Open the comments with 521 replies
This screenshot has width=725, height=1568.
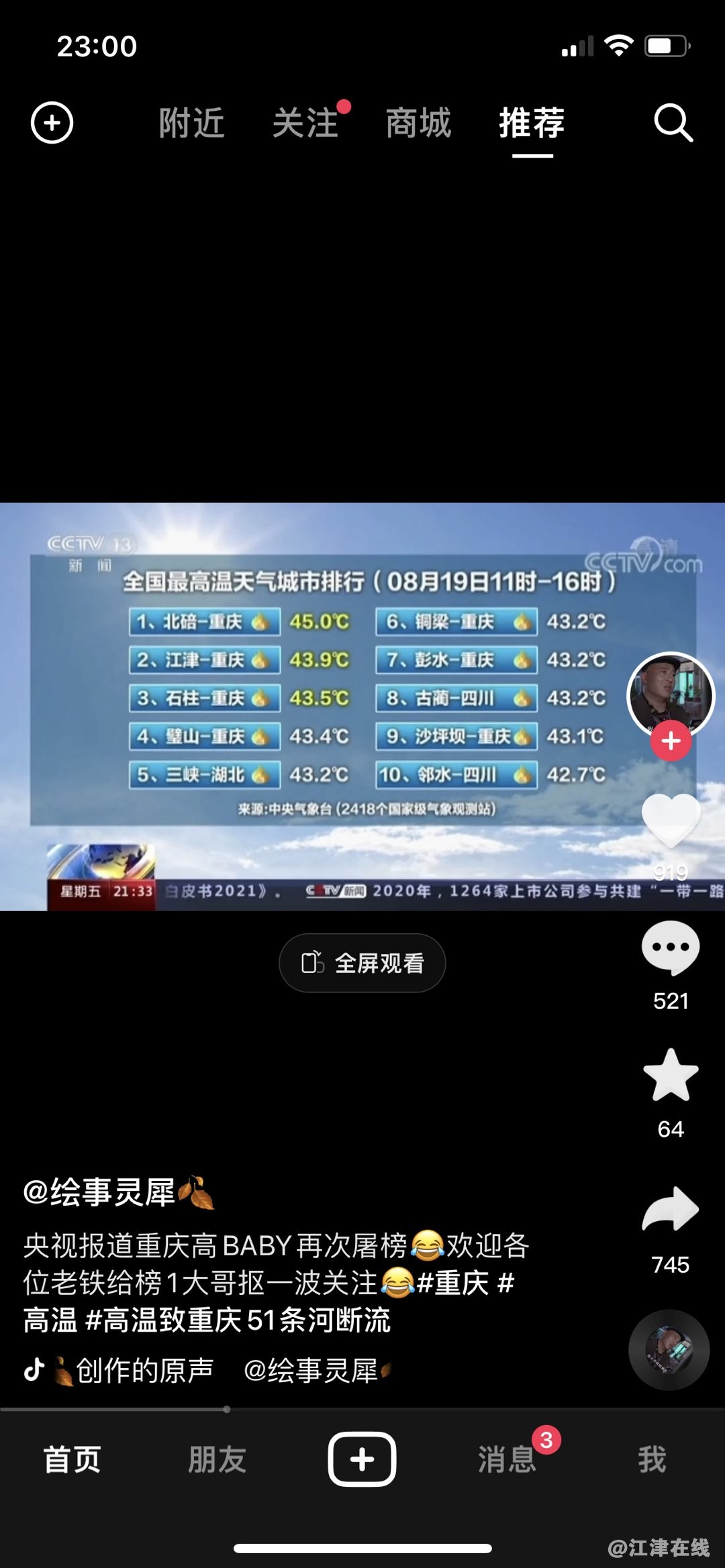(x=671, y=947)
